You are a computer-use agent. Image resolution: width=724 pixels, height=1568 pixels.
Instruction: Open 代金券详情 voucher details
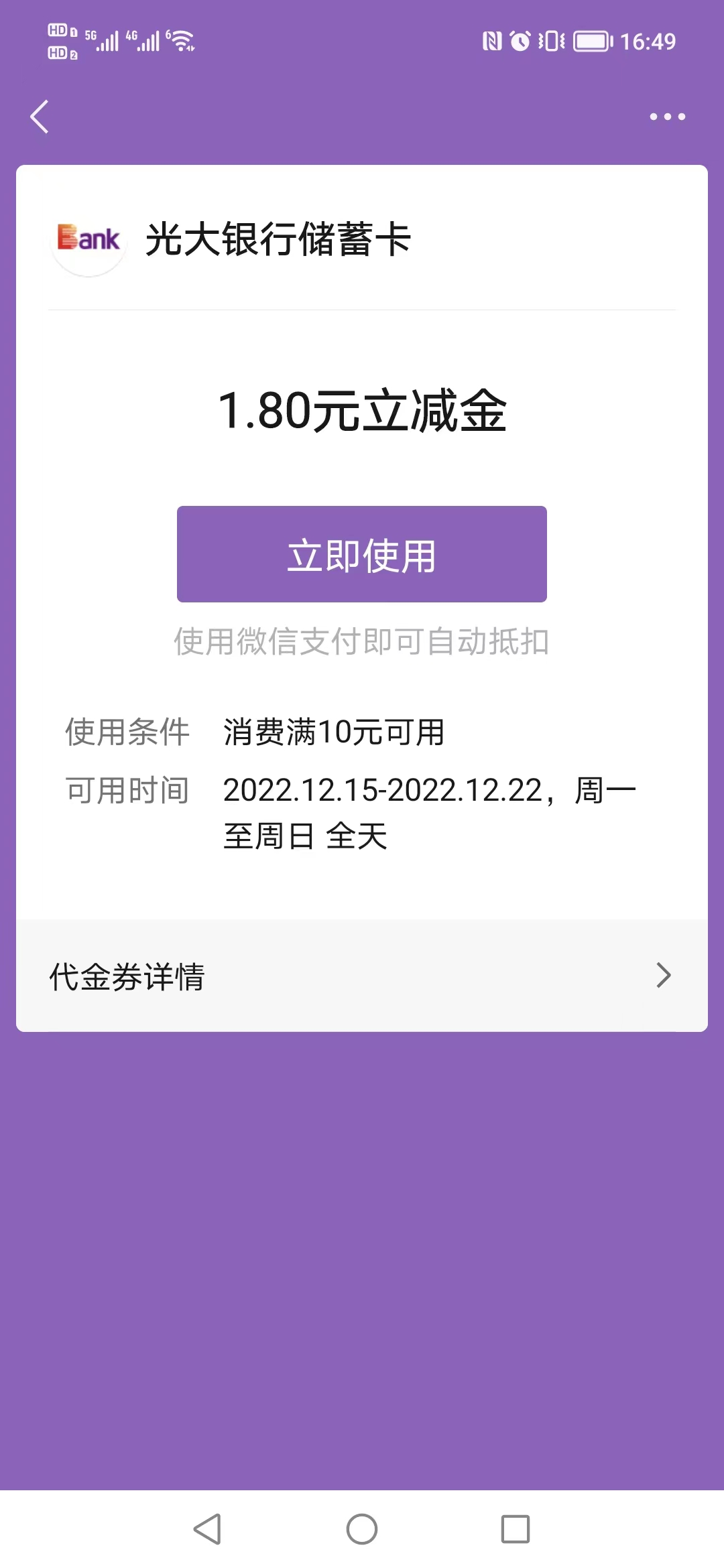pyautogui.click(x=362, y=976)
